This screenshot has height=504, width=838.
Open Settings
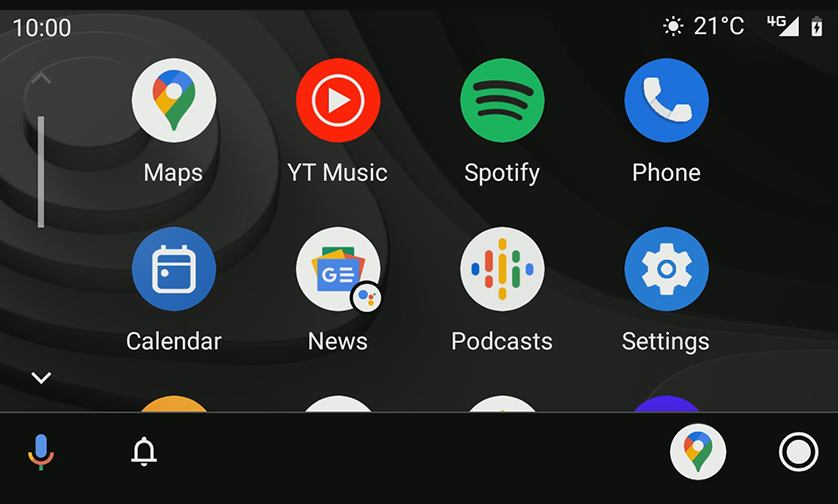(666, 269)
